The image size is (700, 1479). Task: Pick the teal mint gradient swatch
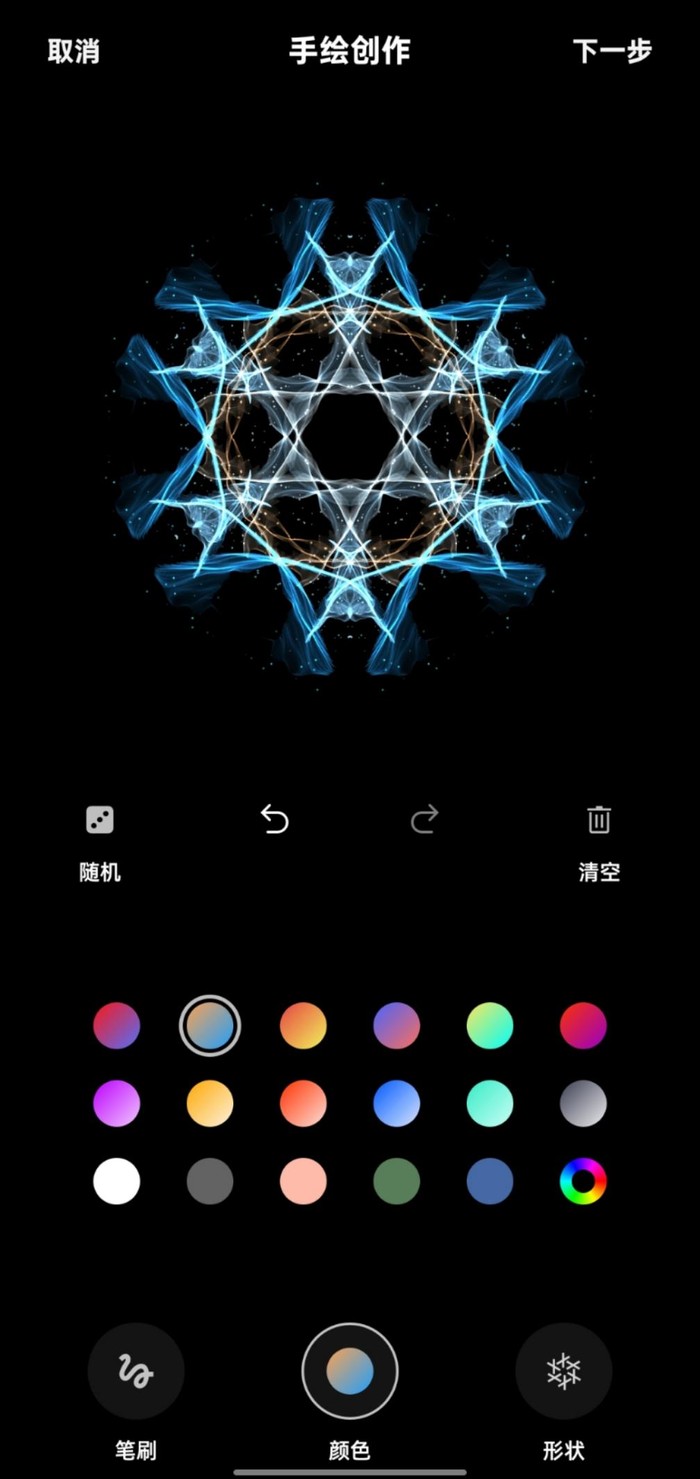point(490,1104)
